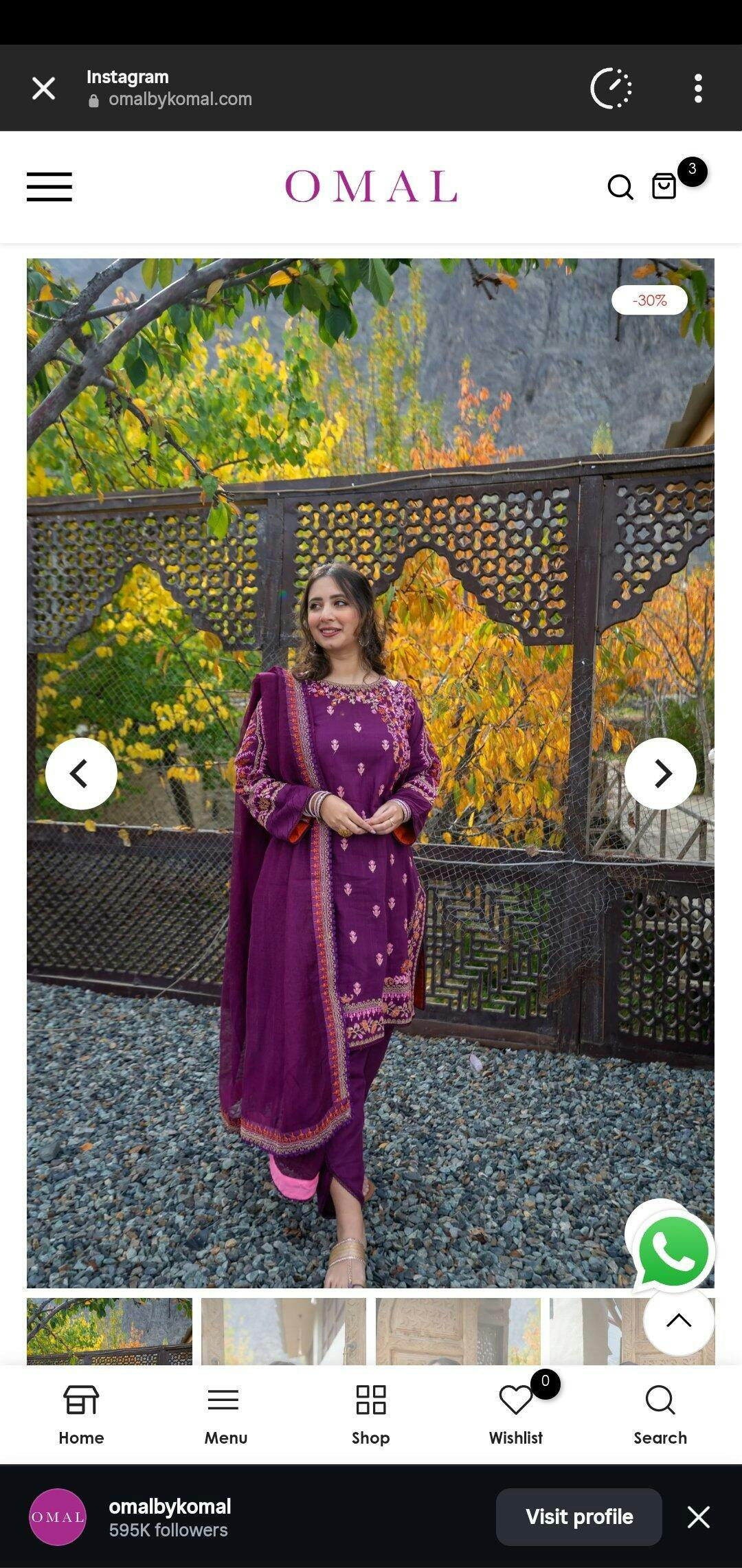Tap the search icon in the header
The height and width of the screenshot is (1568, 742).
[x=620, y=187]
